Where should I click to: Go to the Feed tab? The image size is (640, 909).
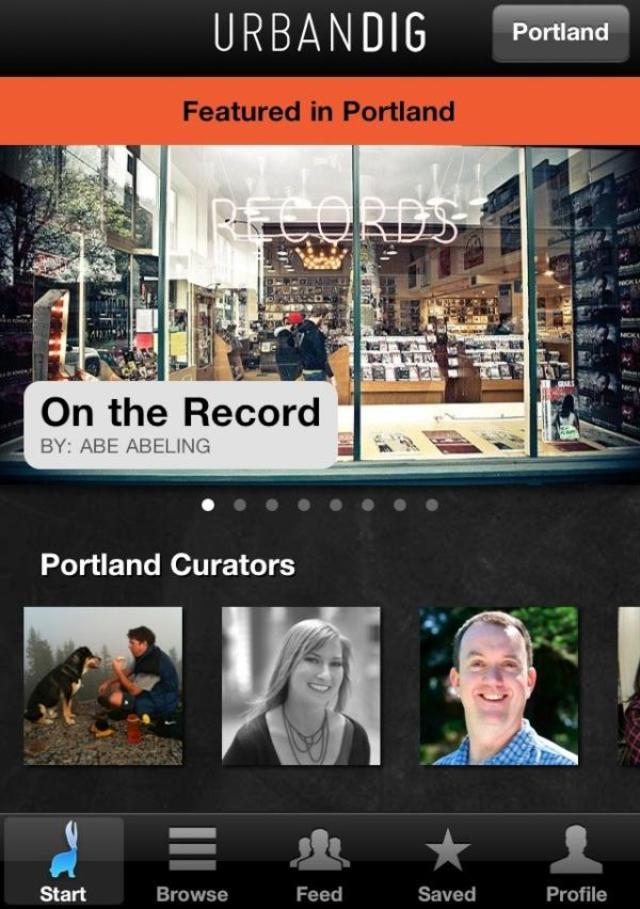319,863
